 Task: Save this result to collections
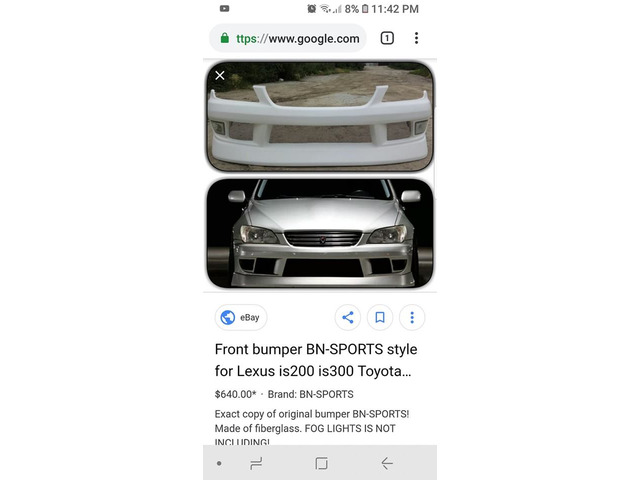coord(380,318)
